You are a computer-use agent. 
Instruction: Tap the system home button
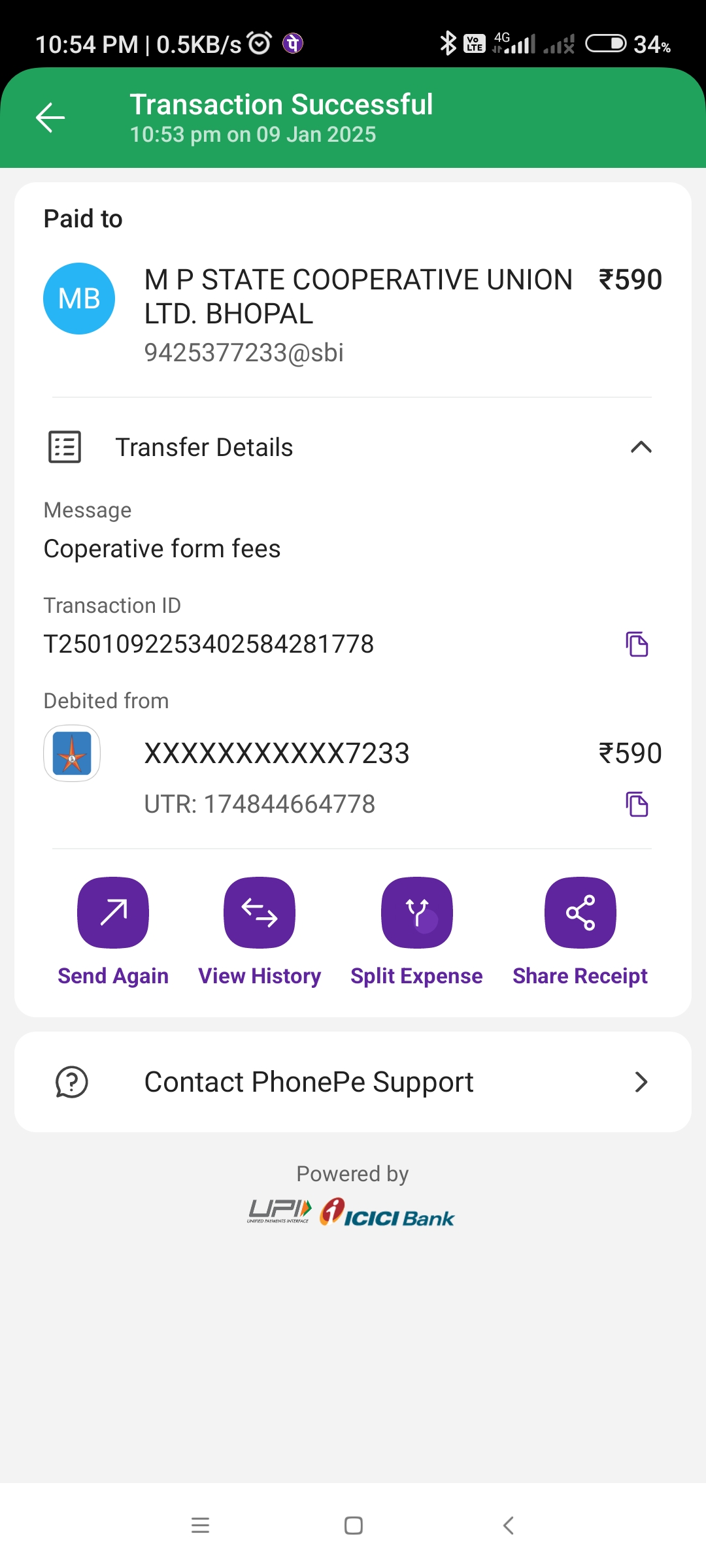pyautogui.click(x=353, y=1526)
